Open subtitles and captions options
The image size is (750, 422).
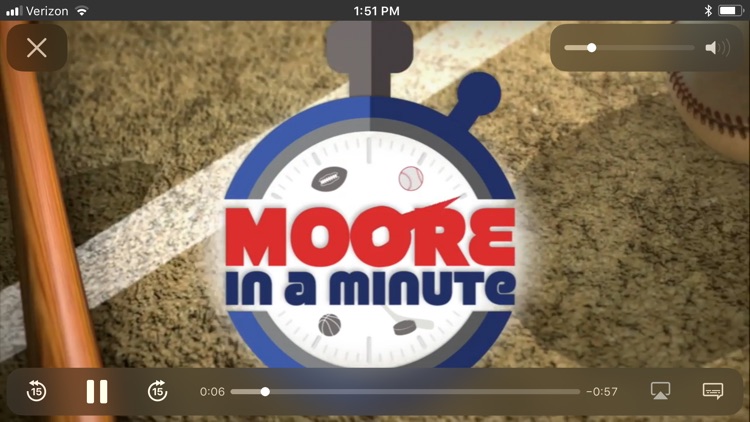(712, 391)
